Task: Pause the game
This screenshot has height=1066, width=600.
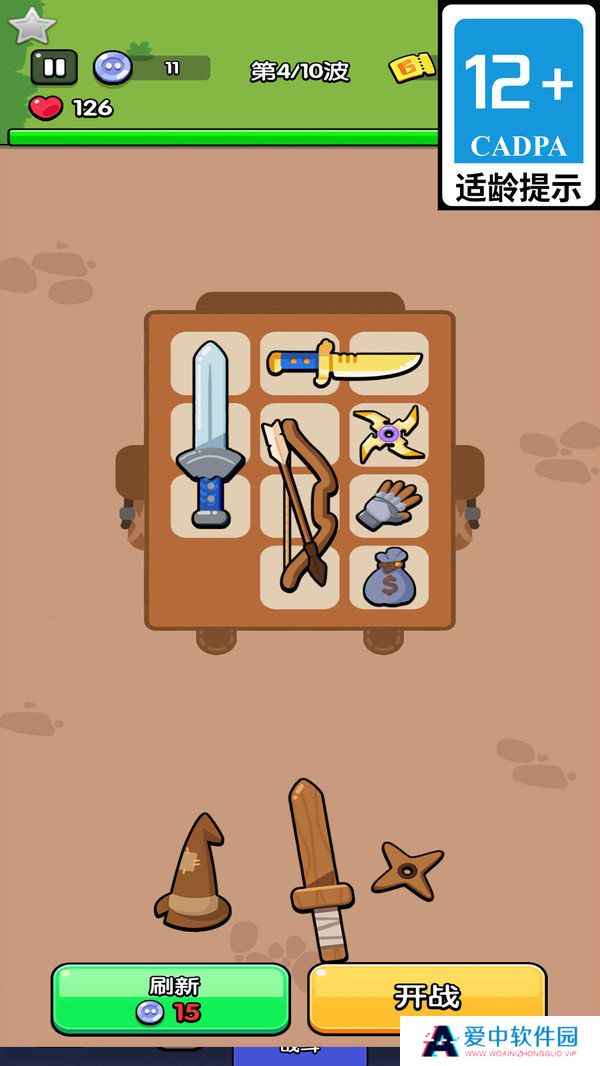Action: 54,68
